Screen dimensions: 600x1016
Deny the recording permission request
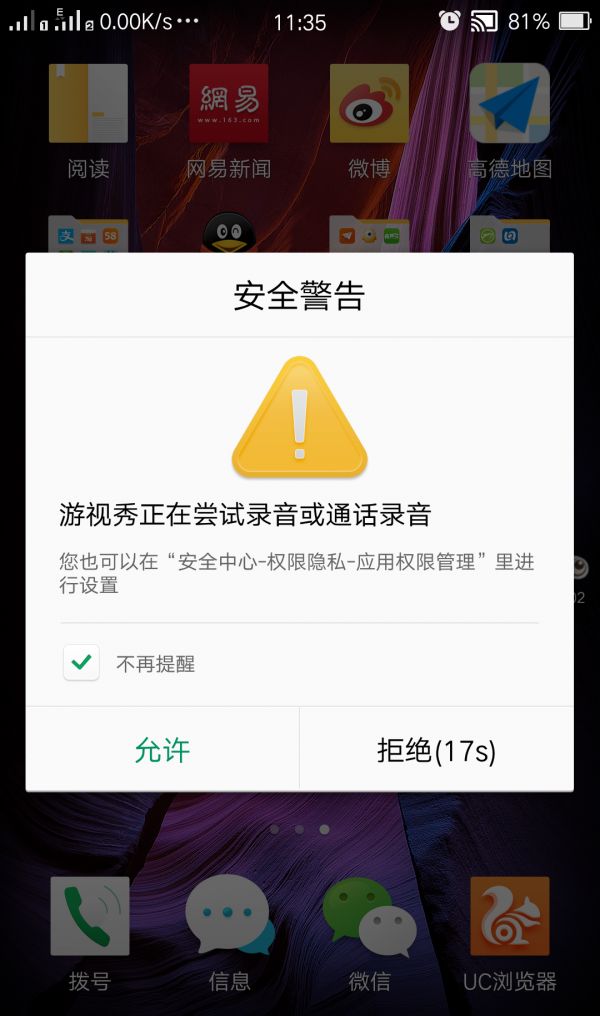coord(436,750)
